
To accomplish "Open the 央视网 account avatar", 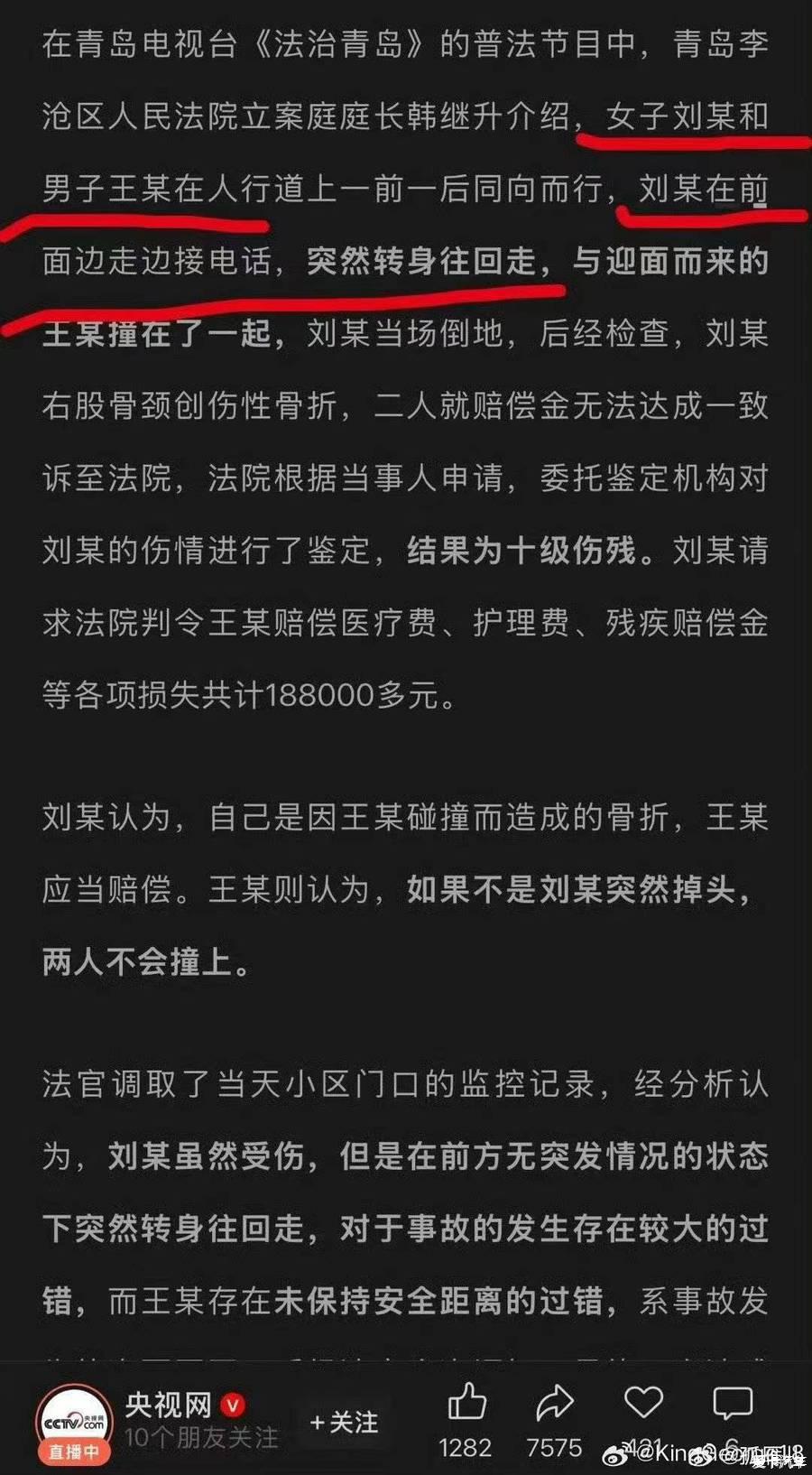I will click(74, 1423).
